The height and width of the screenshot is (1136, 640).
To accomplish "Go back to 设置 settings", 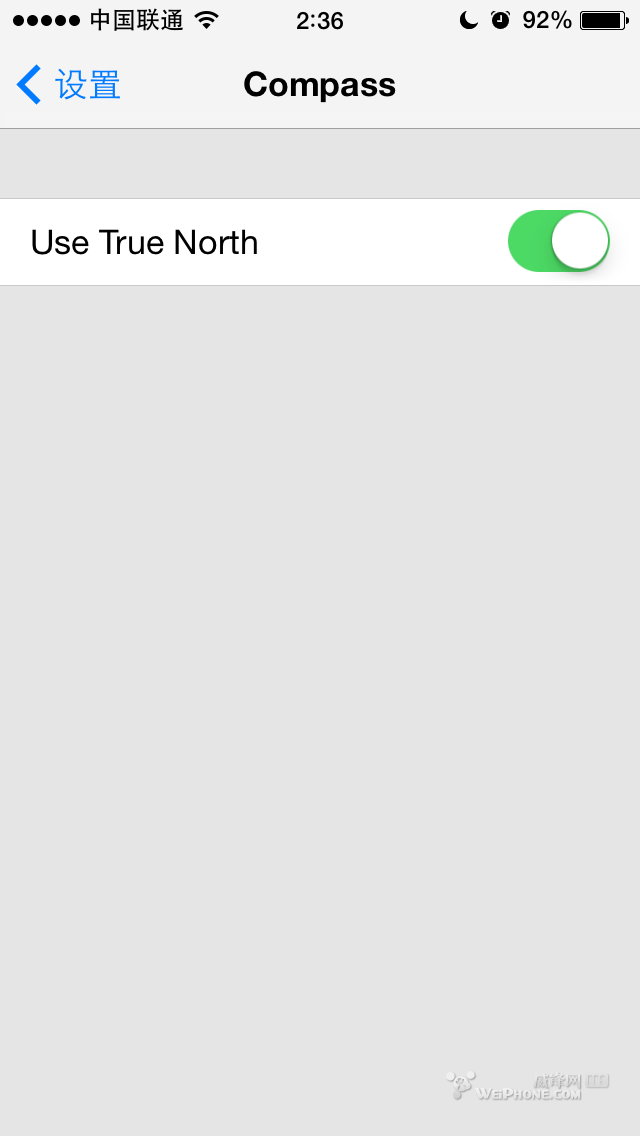I will coord(68,85).
